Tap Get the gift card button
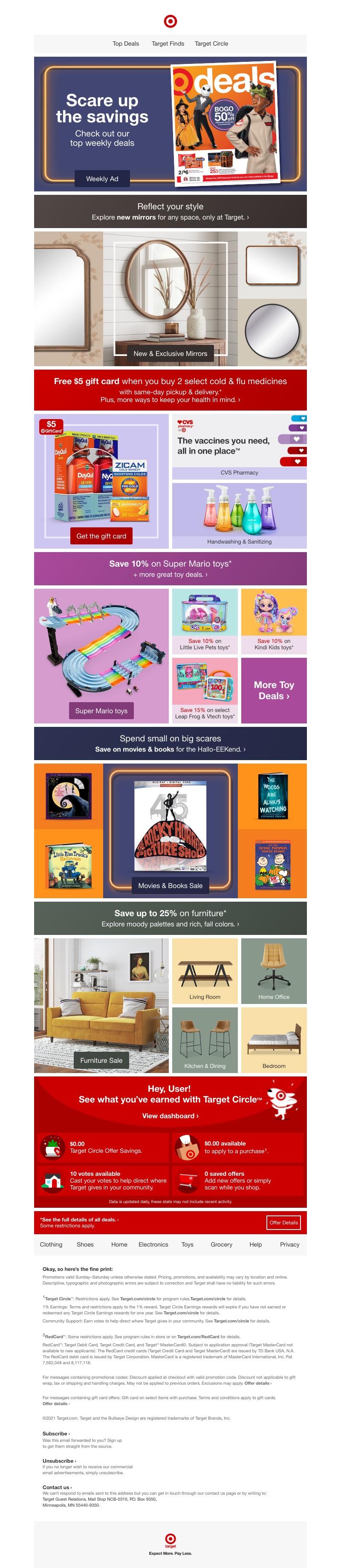 [101, 536]
